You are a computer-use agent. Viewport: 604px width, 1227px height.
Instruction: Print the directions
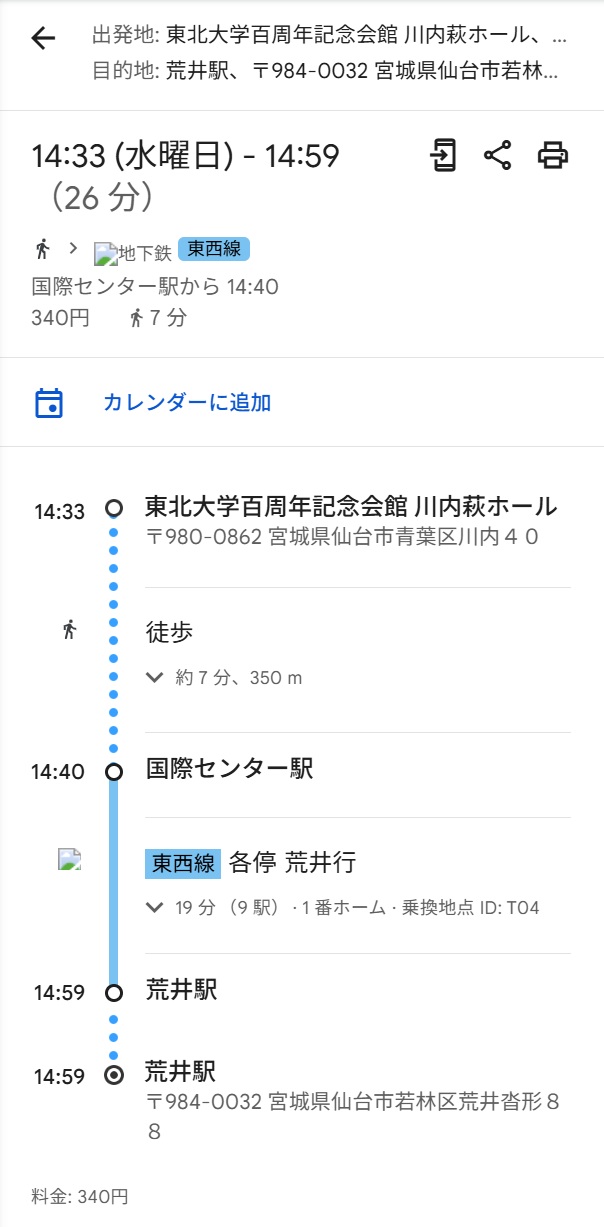pyautogui.click(x=553, y=155)
